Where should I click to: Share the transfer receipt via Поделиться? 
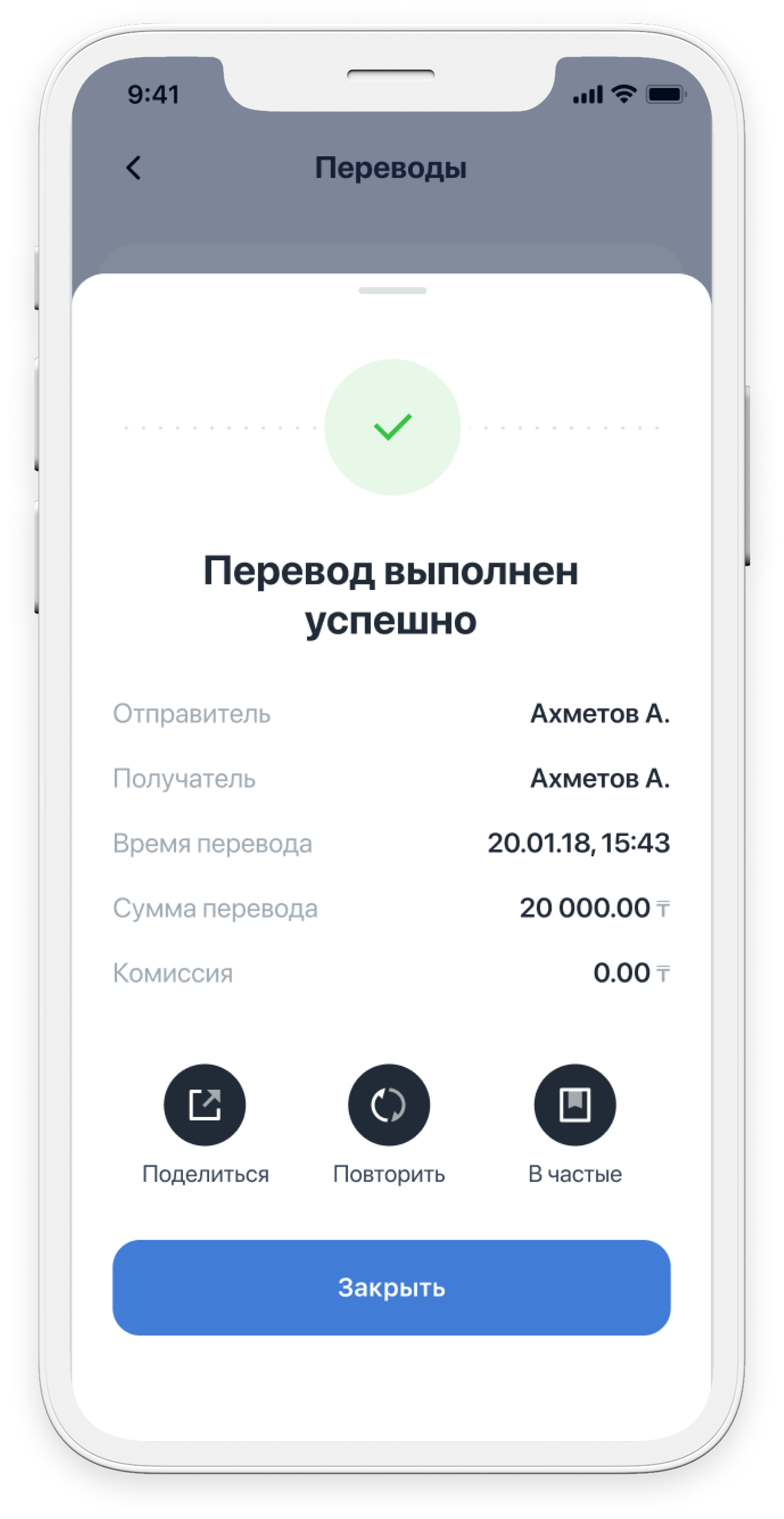[204, 1105]
